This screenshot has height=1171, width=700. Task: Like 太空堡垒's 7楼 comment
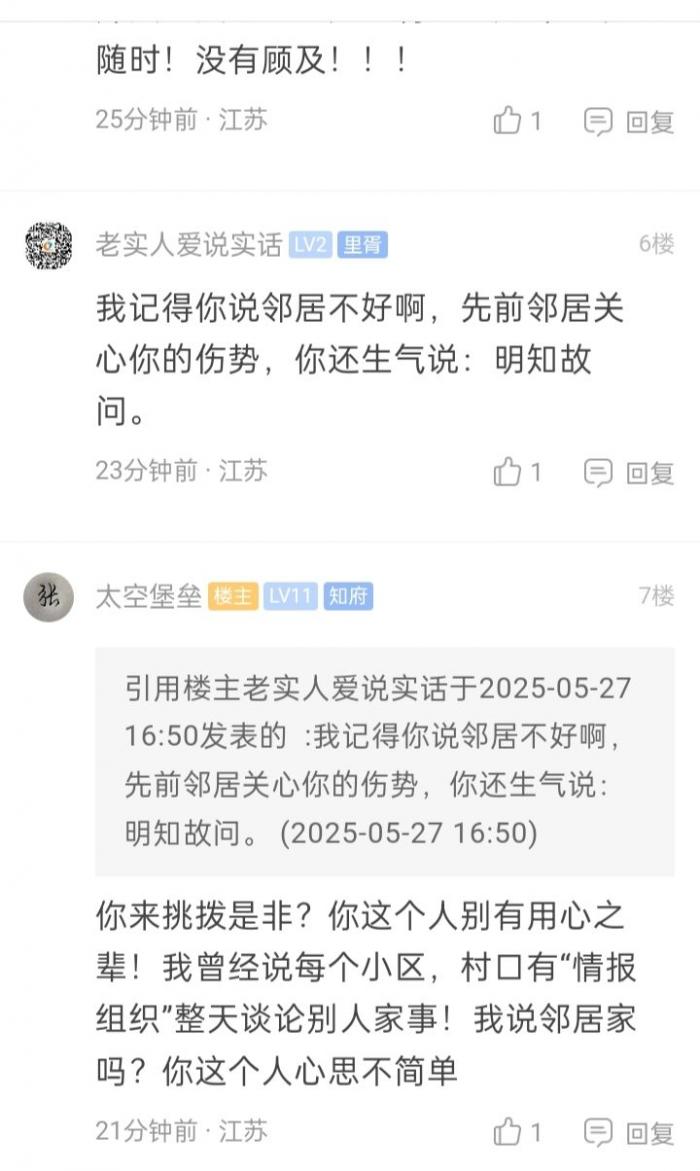(x=516, y=1132)
